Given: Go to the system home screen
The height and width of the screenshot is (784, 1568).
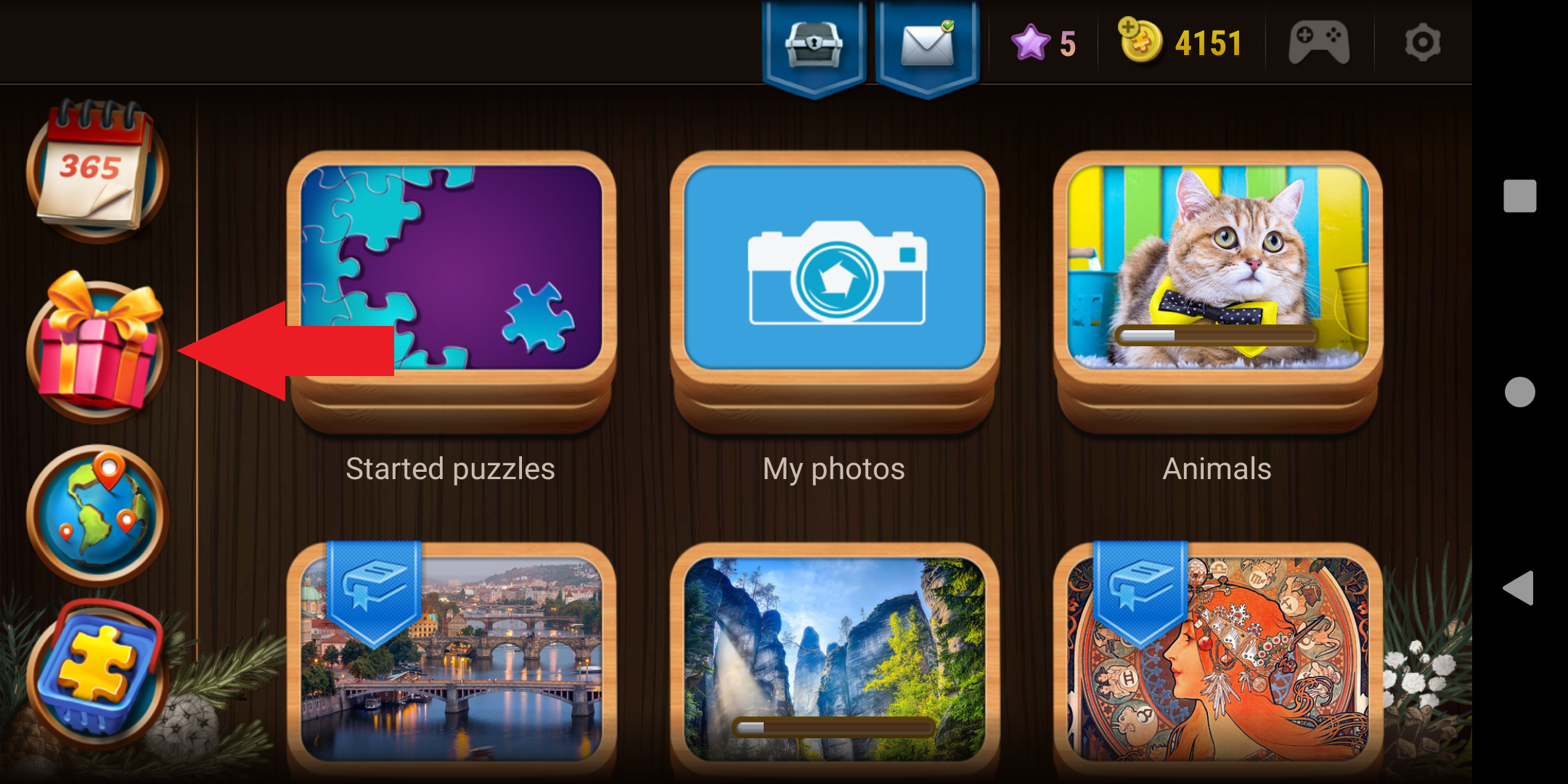Looking at the screenshot, I should pos(1519,392).
